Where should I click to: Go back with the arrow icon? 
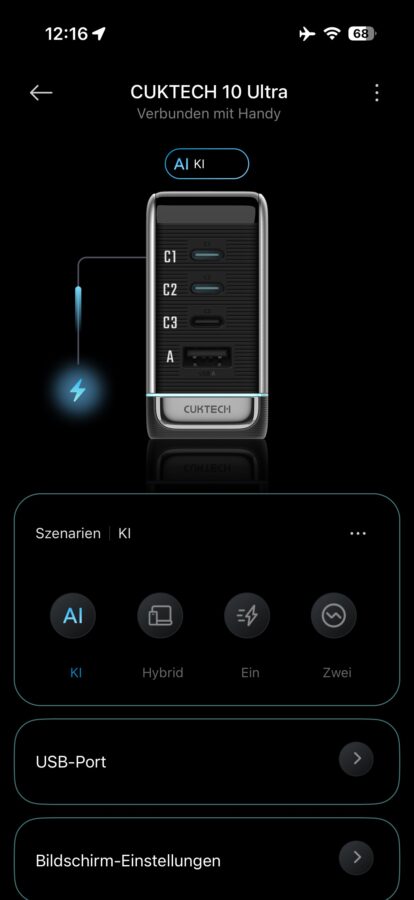pos(41,92)
